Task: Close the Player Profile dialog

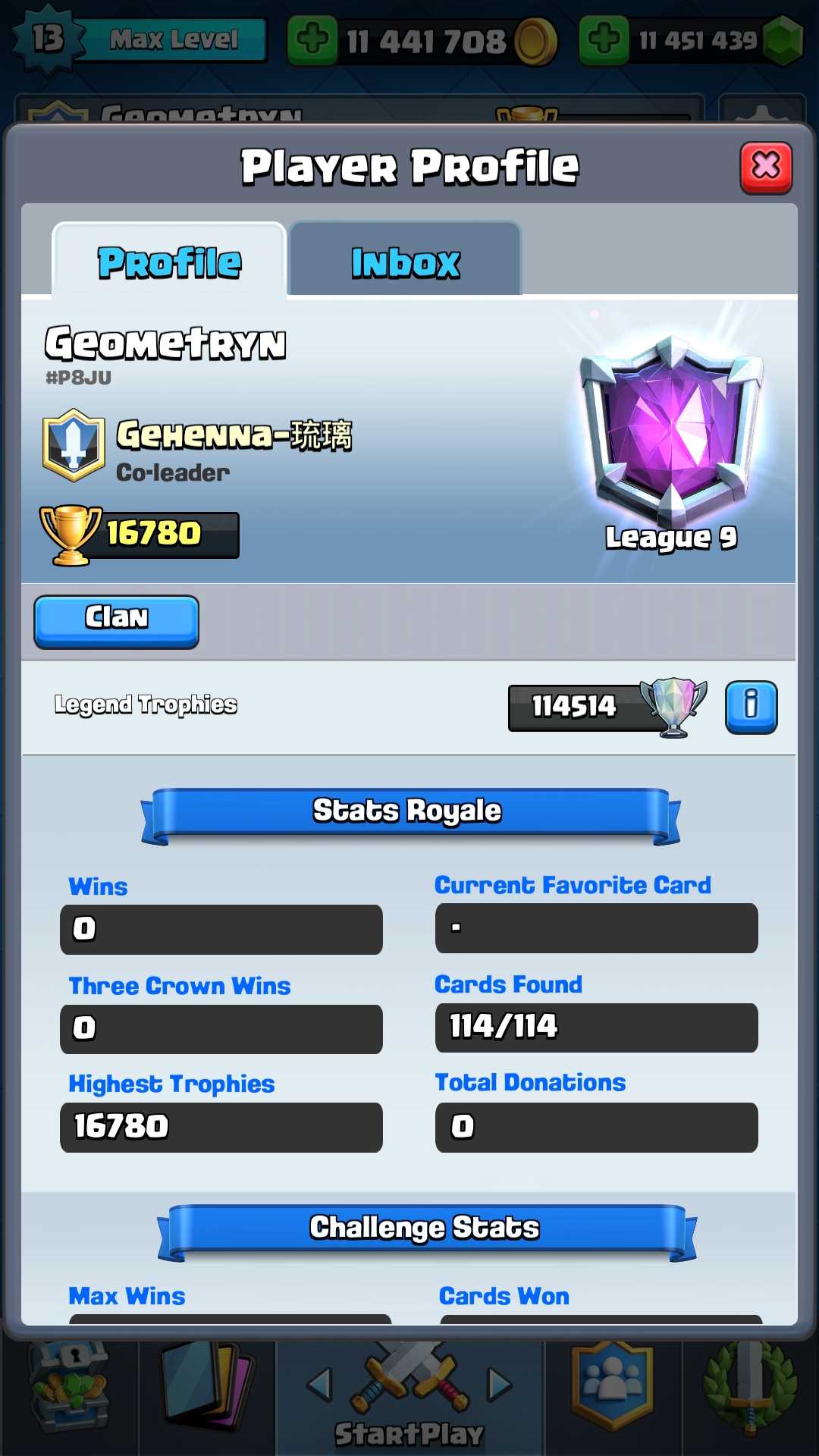Action: pos(766,167)
